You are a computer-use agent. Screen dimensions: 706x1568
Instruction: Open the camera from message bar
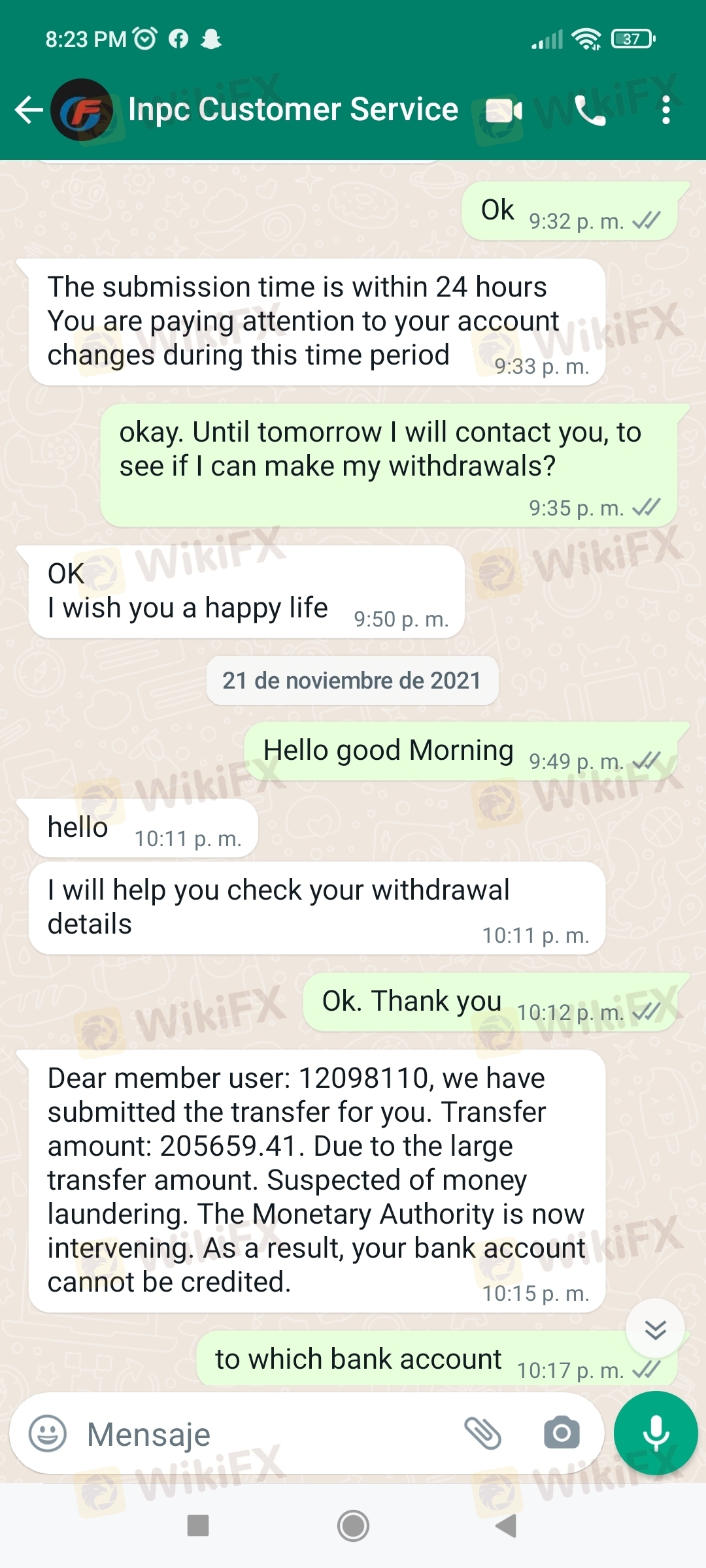(562, 1434)
